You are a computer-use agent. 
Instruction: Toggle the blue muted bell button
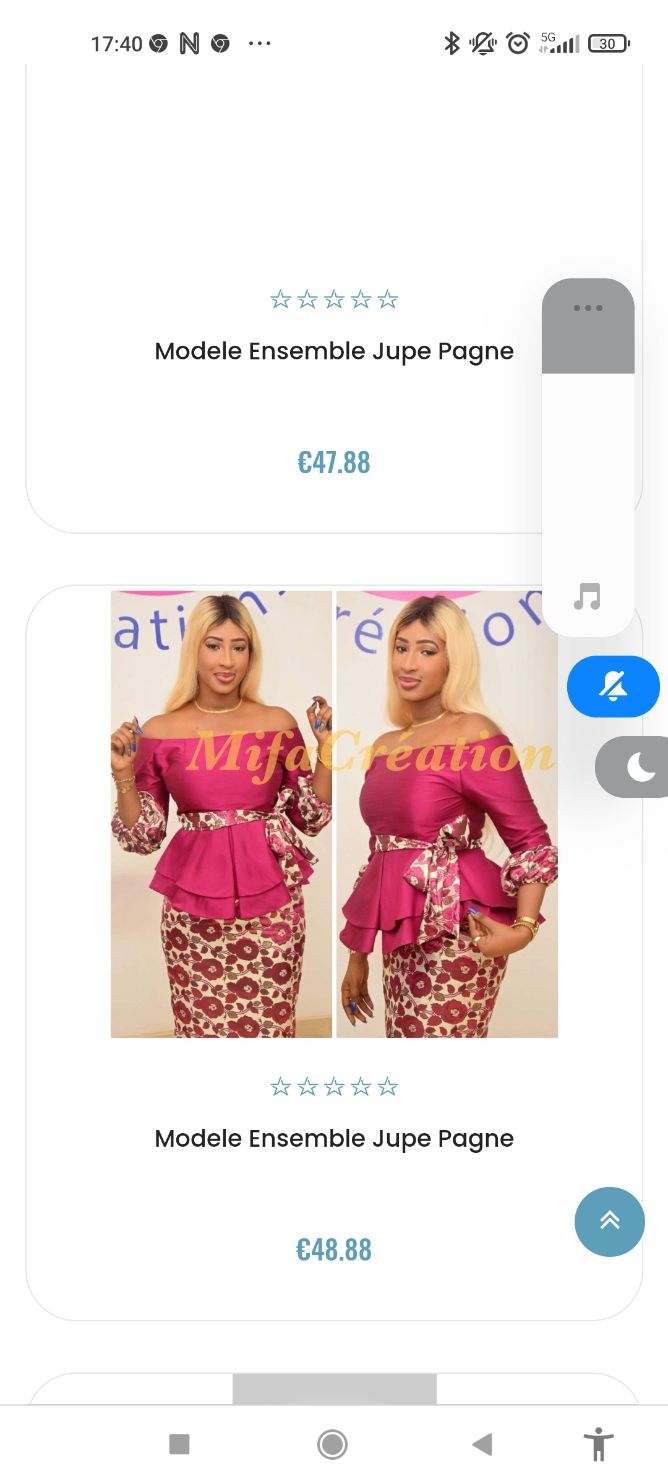click(613, 687)
